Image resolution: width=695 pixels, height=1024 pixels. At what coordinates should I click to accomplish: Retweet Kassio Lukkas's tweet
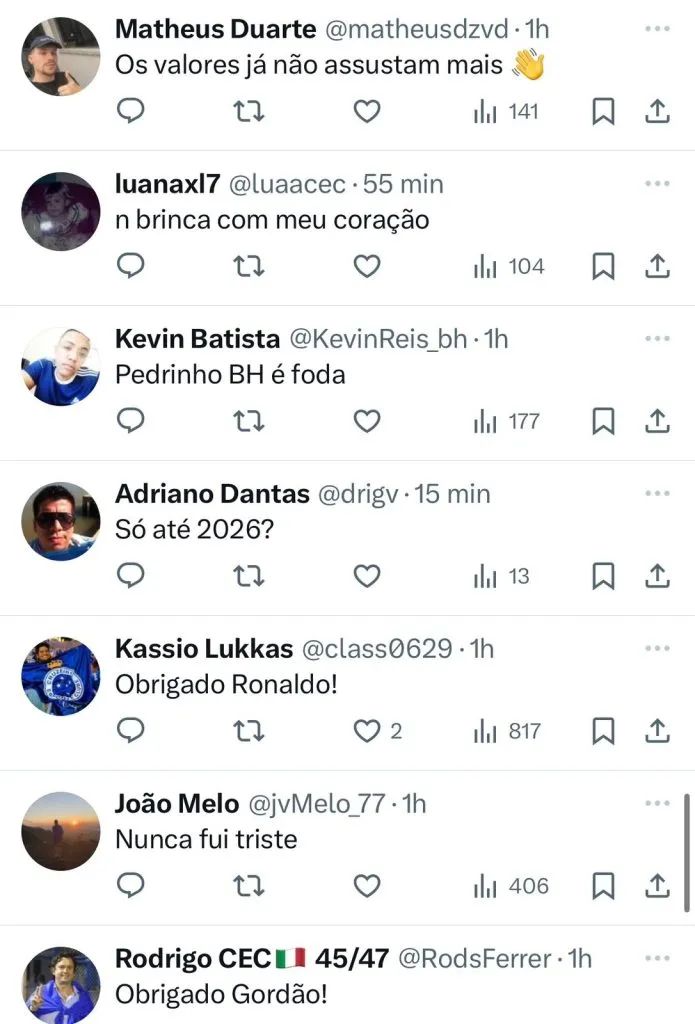pyautogui.click(x=249, y=732)
